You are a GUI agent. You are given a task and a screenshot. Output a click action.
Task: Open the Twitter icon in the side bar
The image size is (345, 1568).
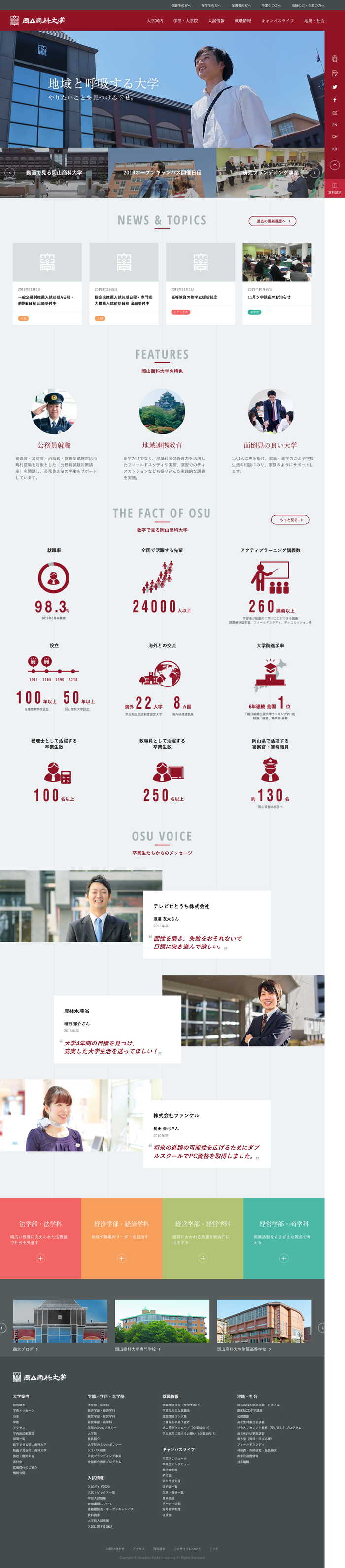click(335, 87)
